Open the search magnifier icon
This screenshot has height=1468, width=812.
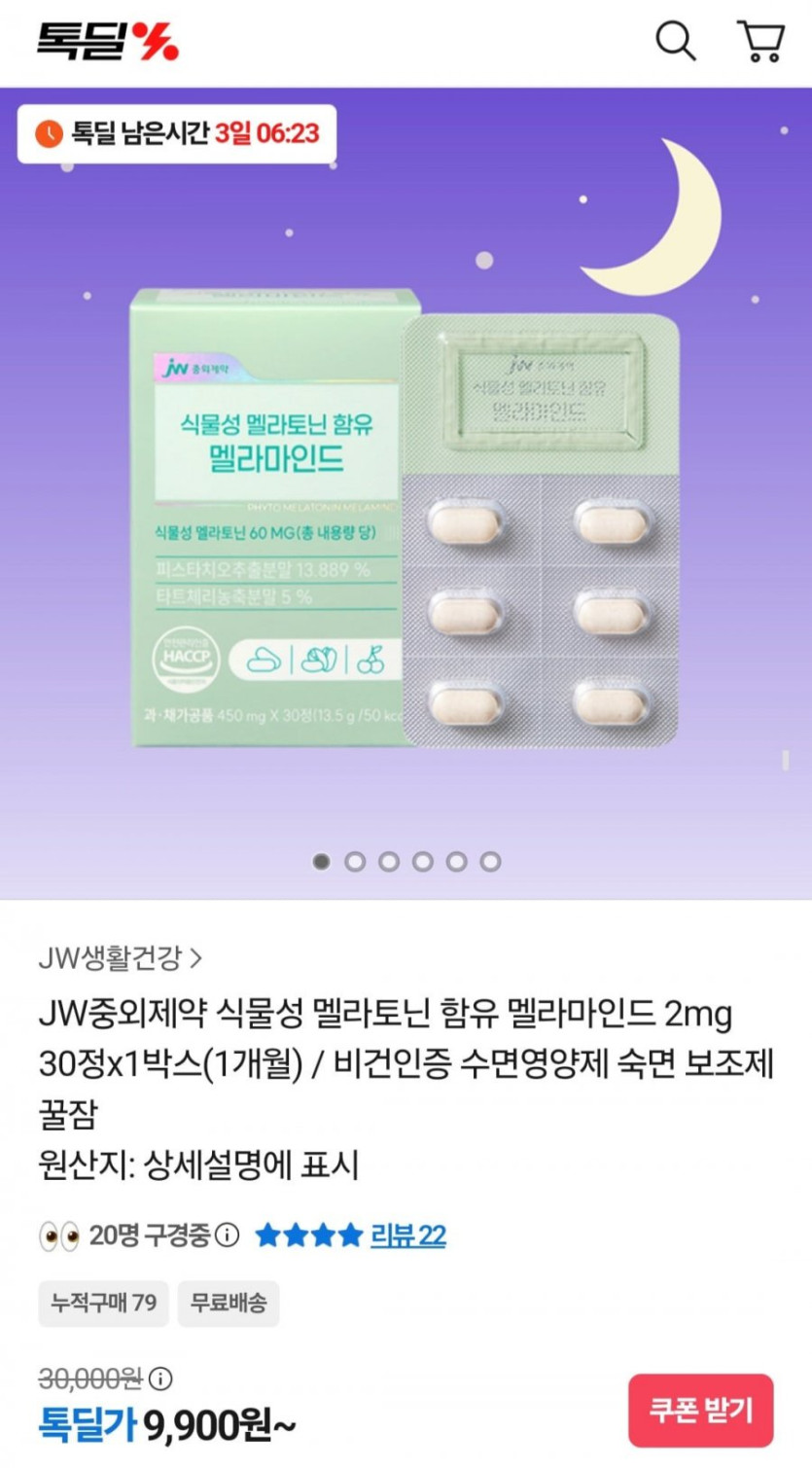[675, 42]
